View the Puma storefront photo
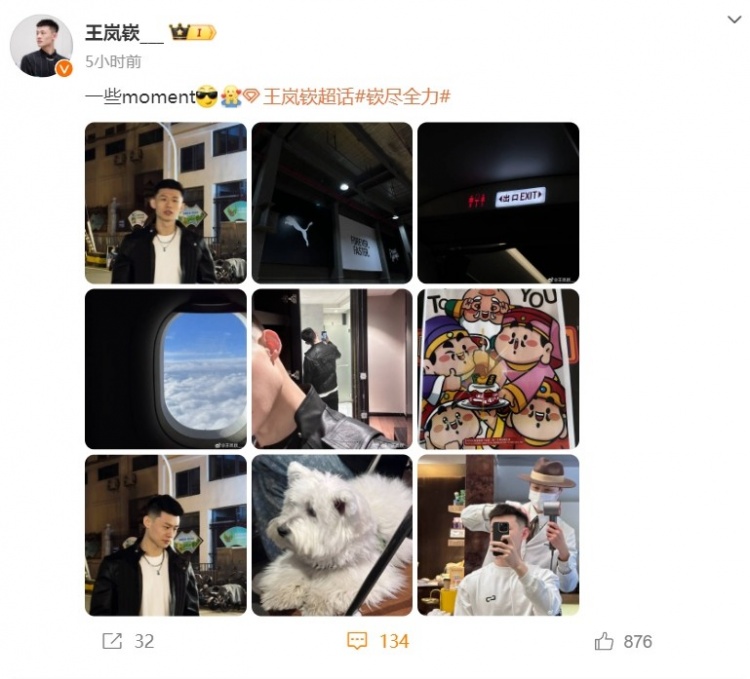 [332, 202]
